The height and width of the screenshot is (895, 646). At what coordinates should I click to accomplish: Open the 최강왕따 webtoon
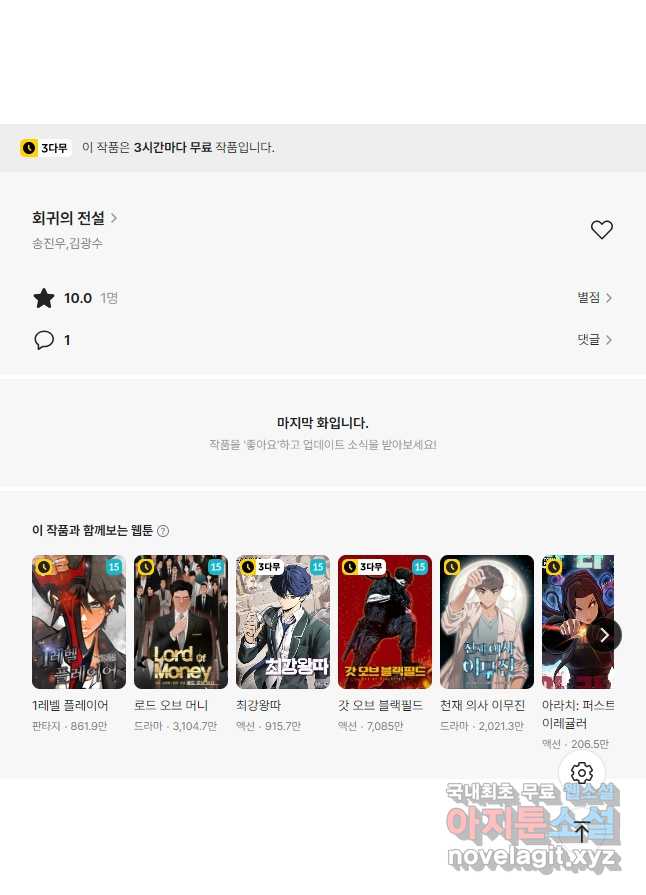(283, 622)
